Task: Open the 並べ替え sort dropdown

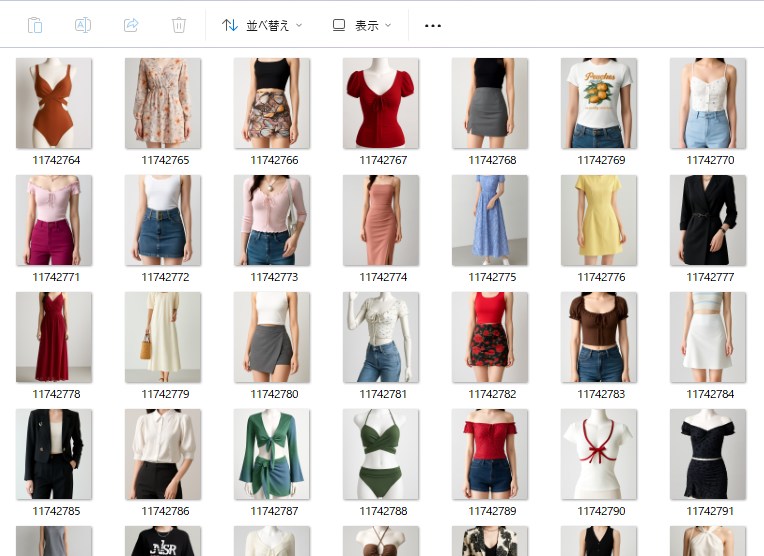Action: pos(262,25)
